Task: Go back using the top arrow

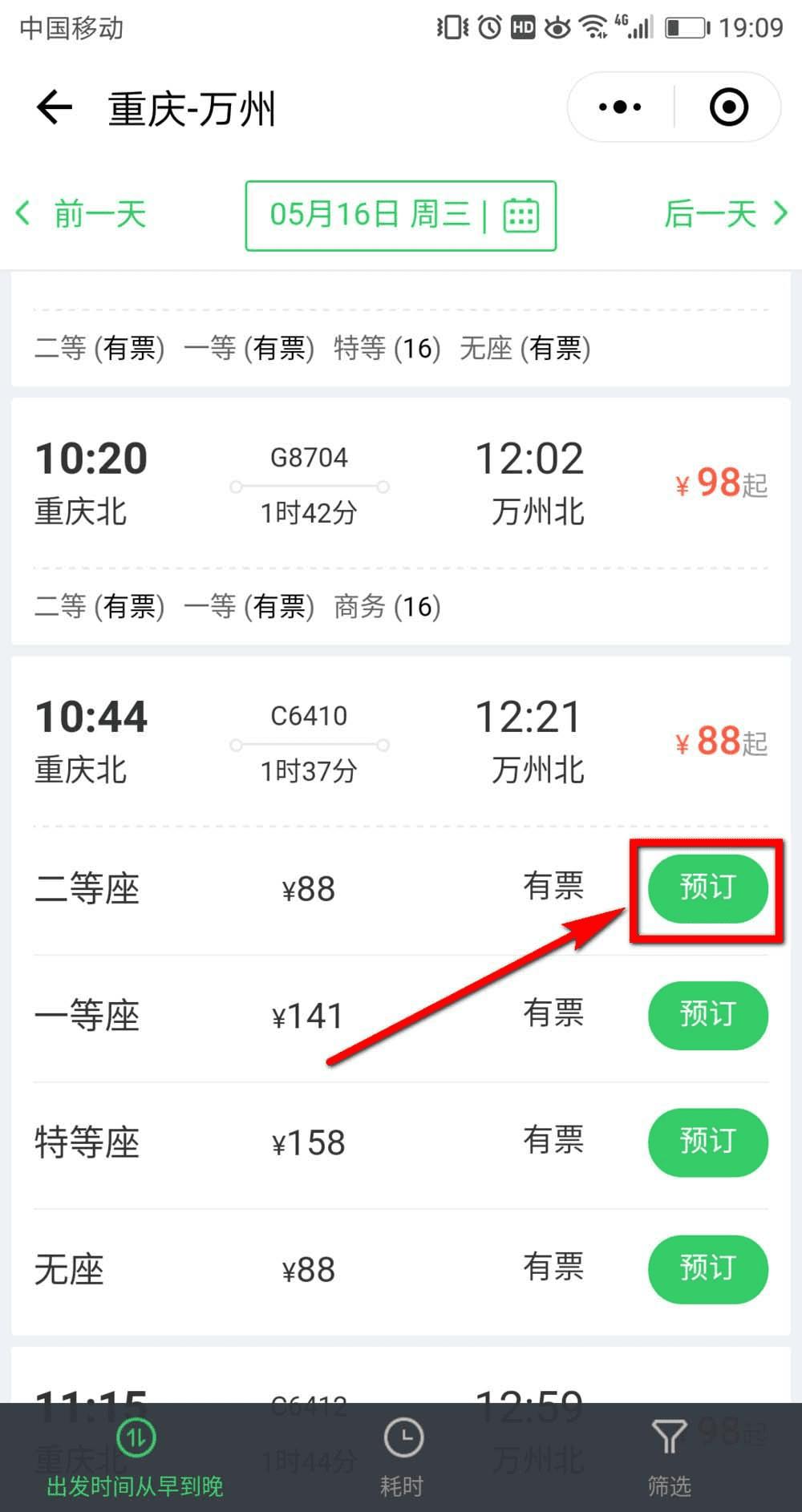Action: [55, 107]
